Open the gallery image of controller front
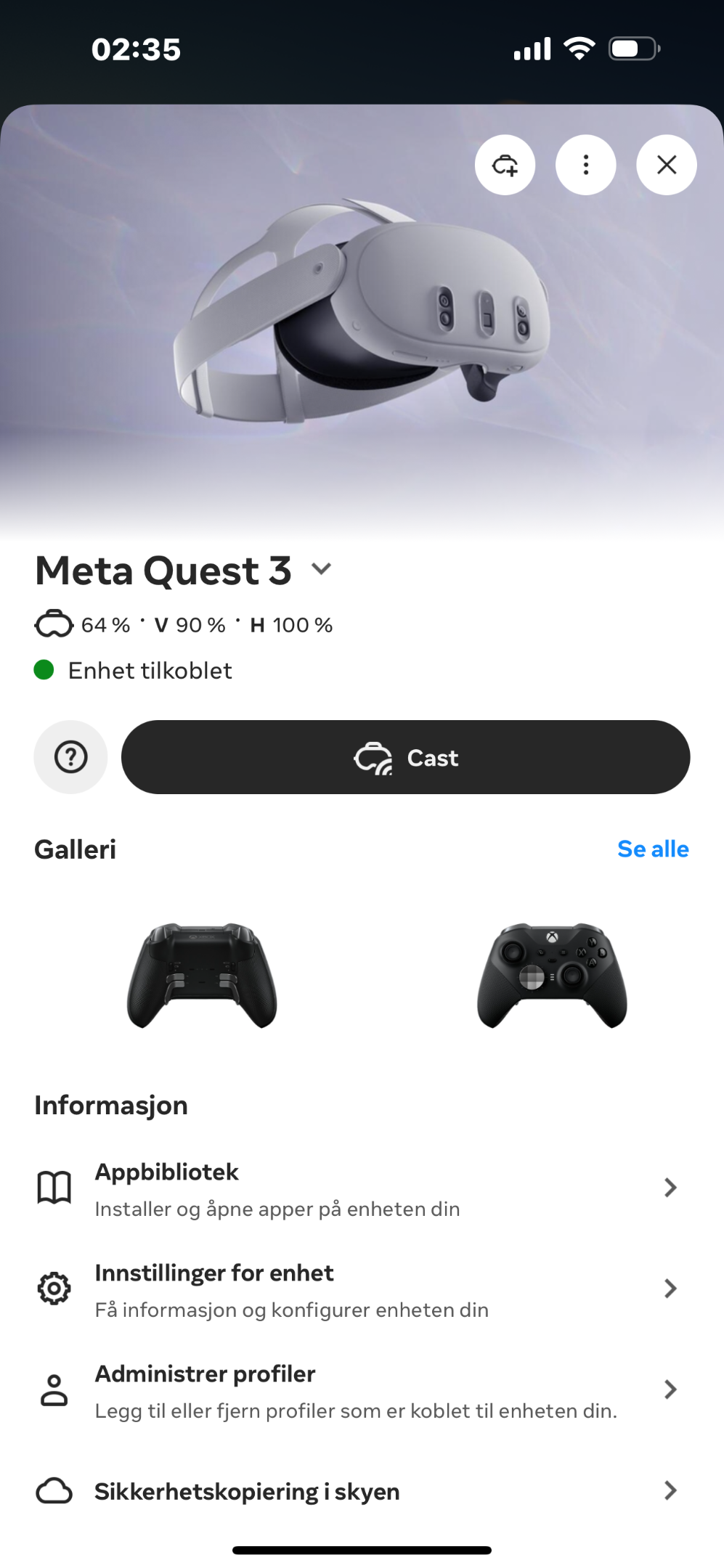Viewport: 724px width, 1568px height. pyautogui.click(x=552, y=975)
